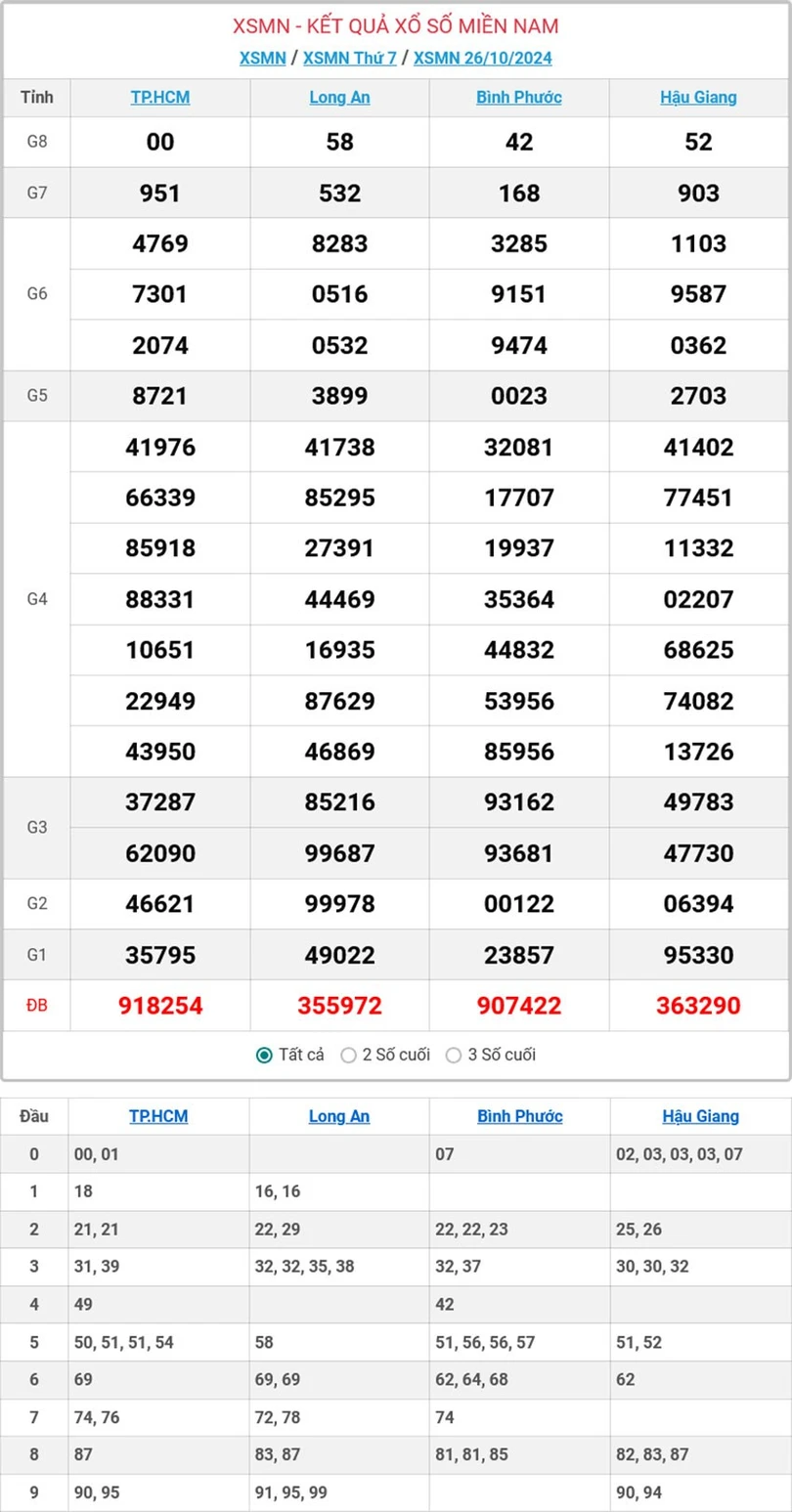This screenshot has height=1512, width=792.
Task: Open TP.HCM link in the Đầu table header
Action: 158,1115
